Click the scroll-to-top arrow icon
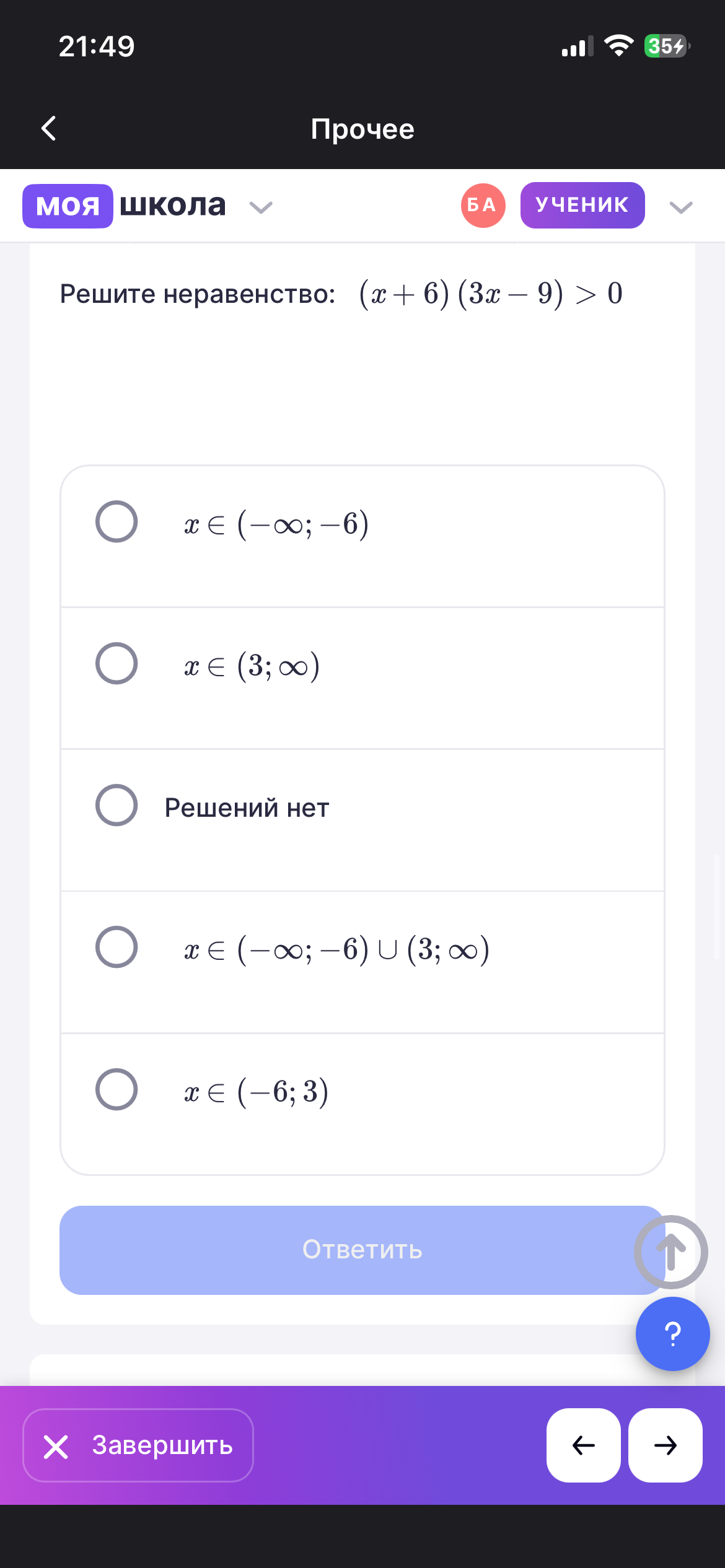 point(671,1252)
